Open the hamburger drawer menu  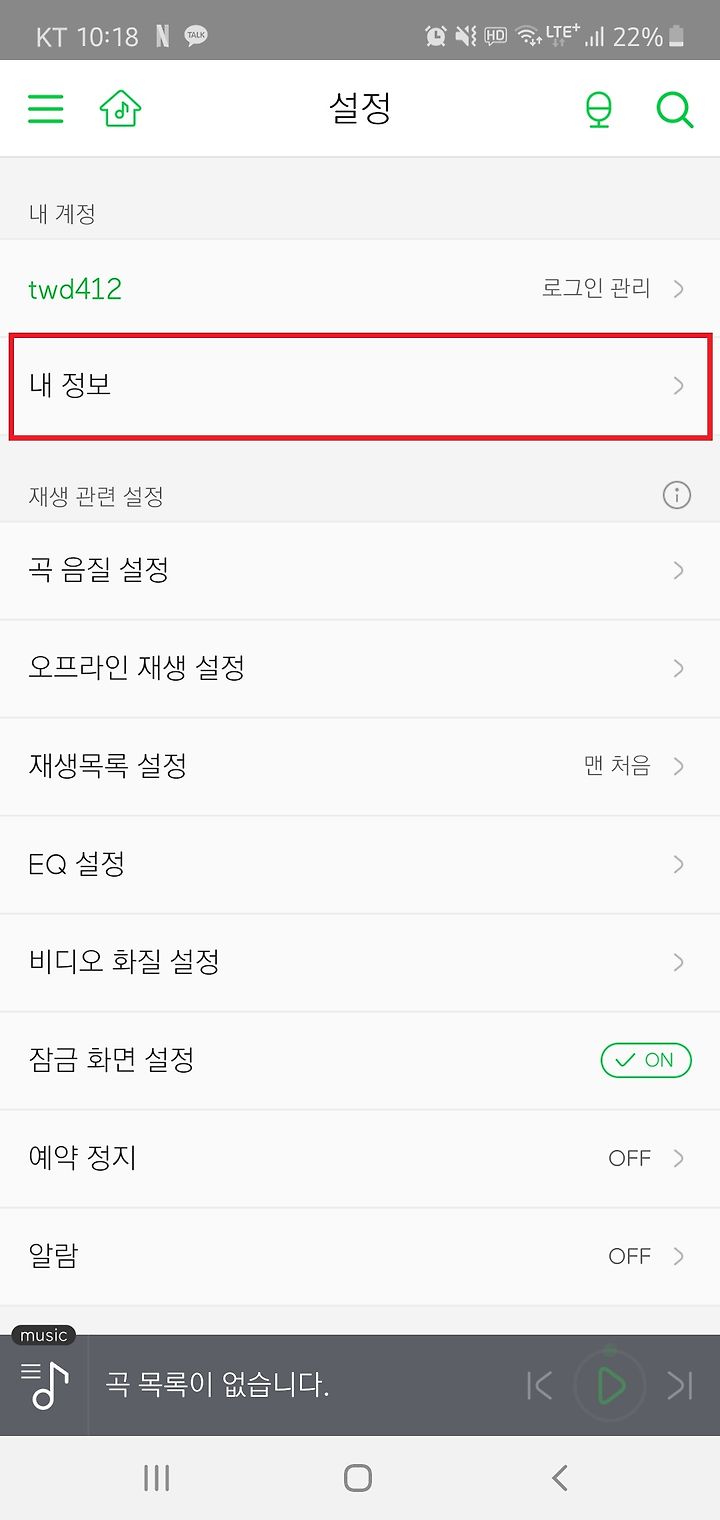[45, 109]
